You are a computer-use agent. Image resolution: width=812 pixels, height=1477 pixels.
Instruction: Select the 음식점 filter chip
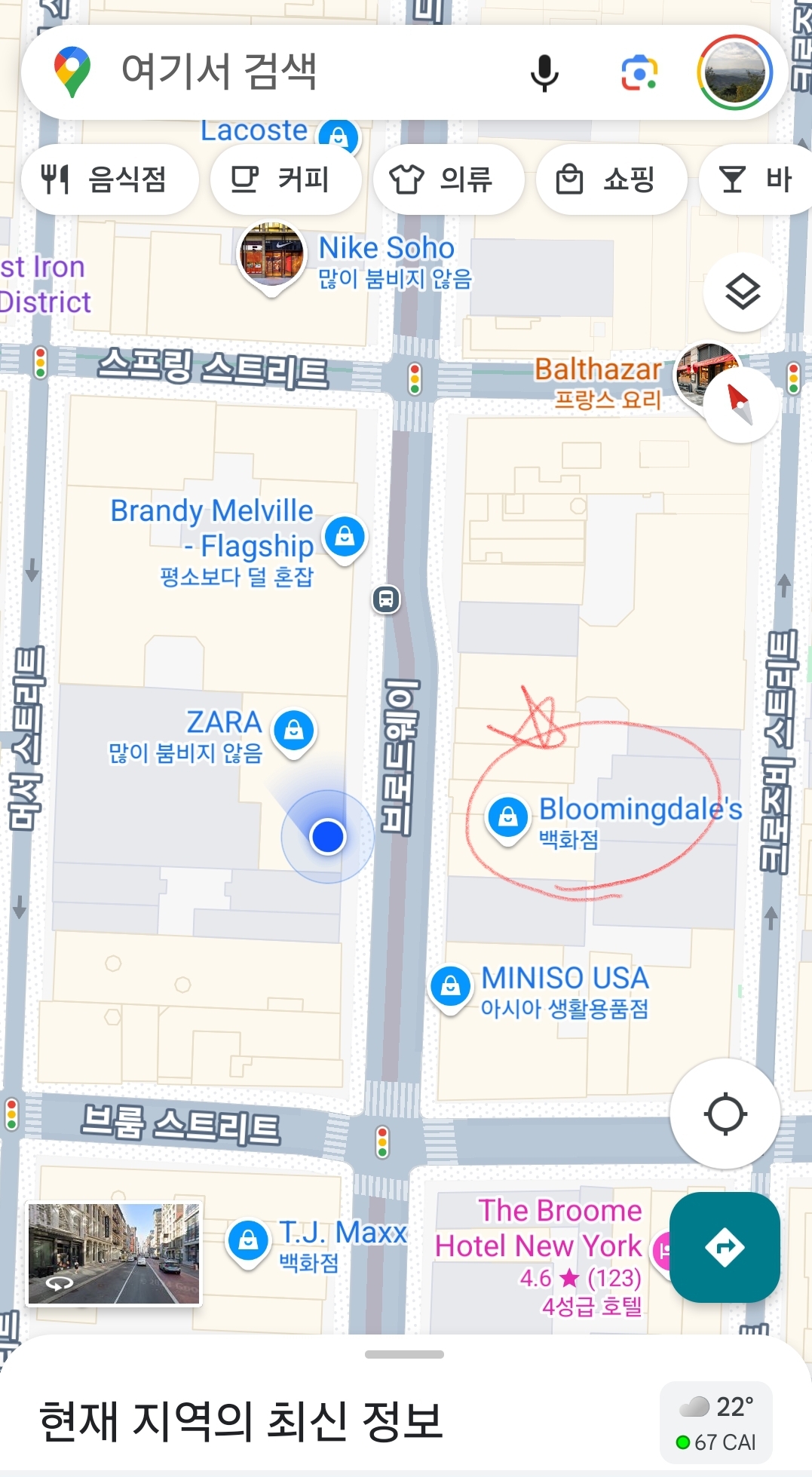pos(109,179)
